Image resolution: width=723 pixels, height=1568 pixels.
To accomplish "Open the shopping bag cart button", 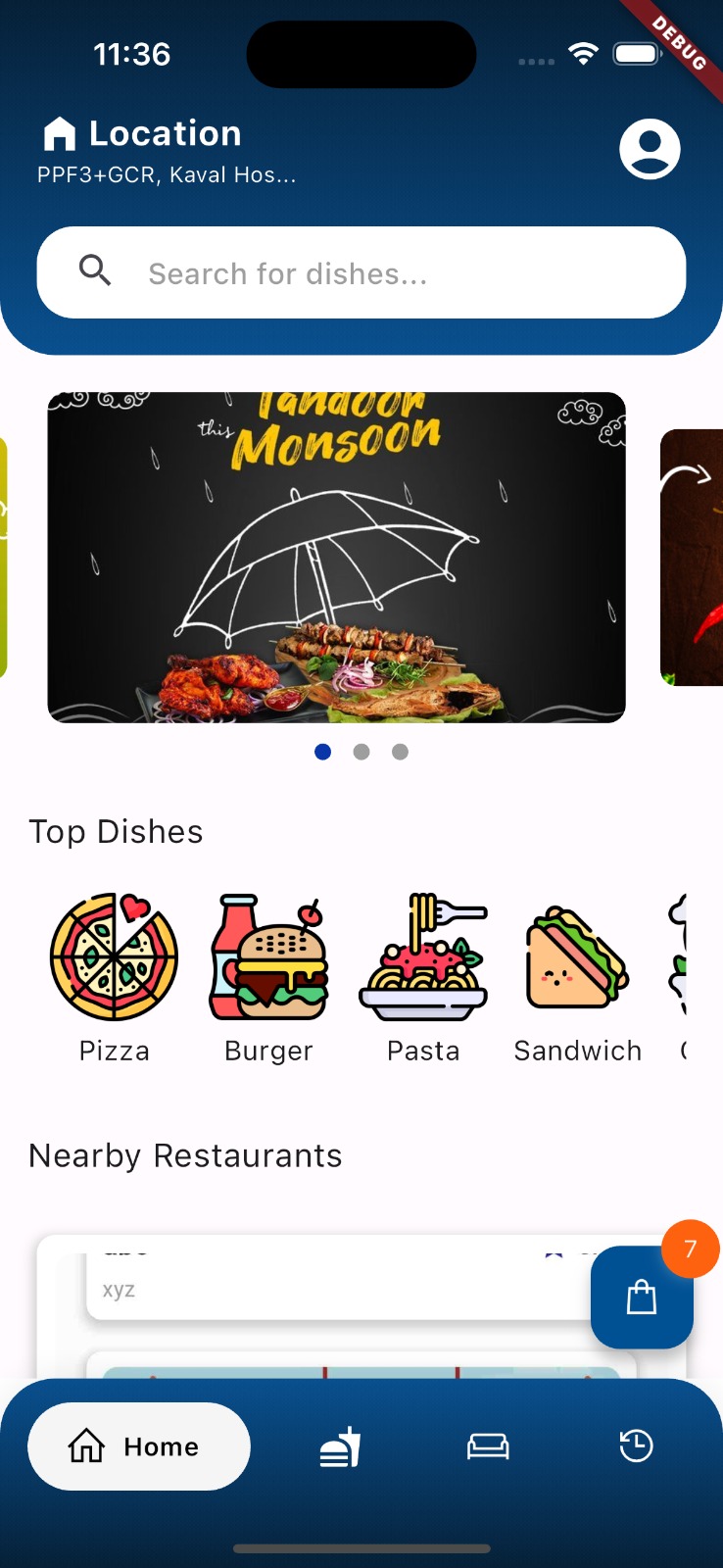I will pyautogui.click(x=642, y=1297).
